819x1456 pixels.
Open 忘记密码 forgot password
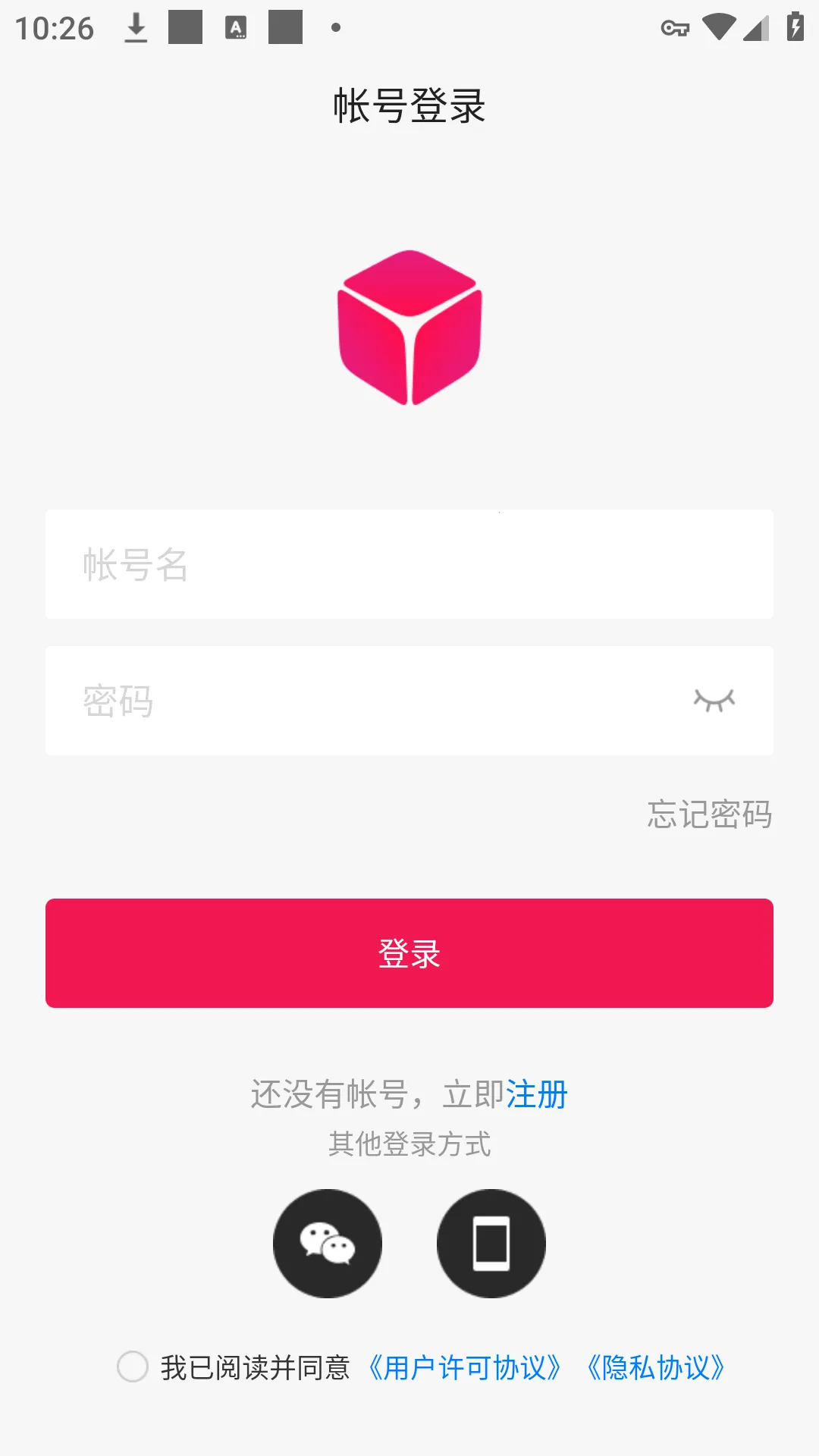(709, 814)
